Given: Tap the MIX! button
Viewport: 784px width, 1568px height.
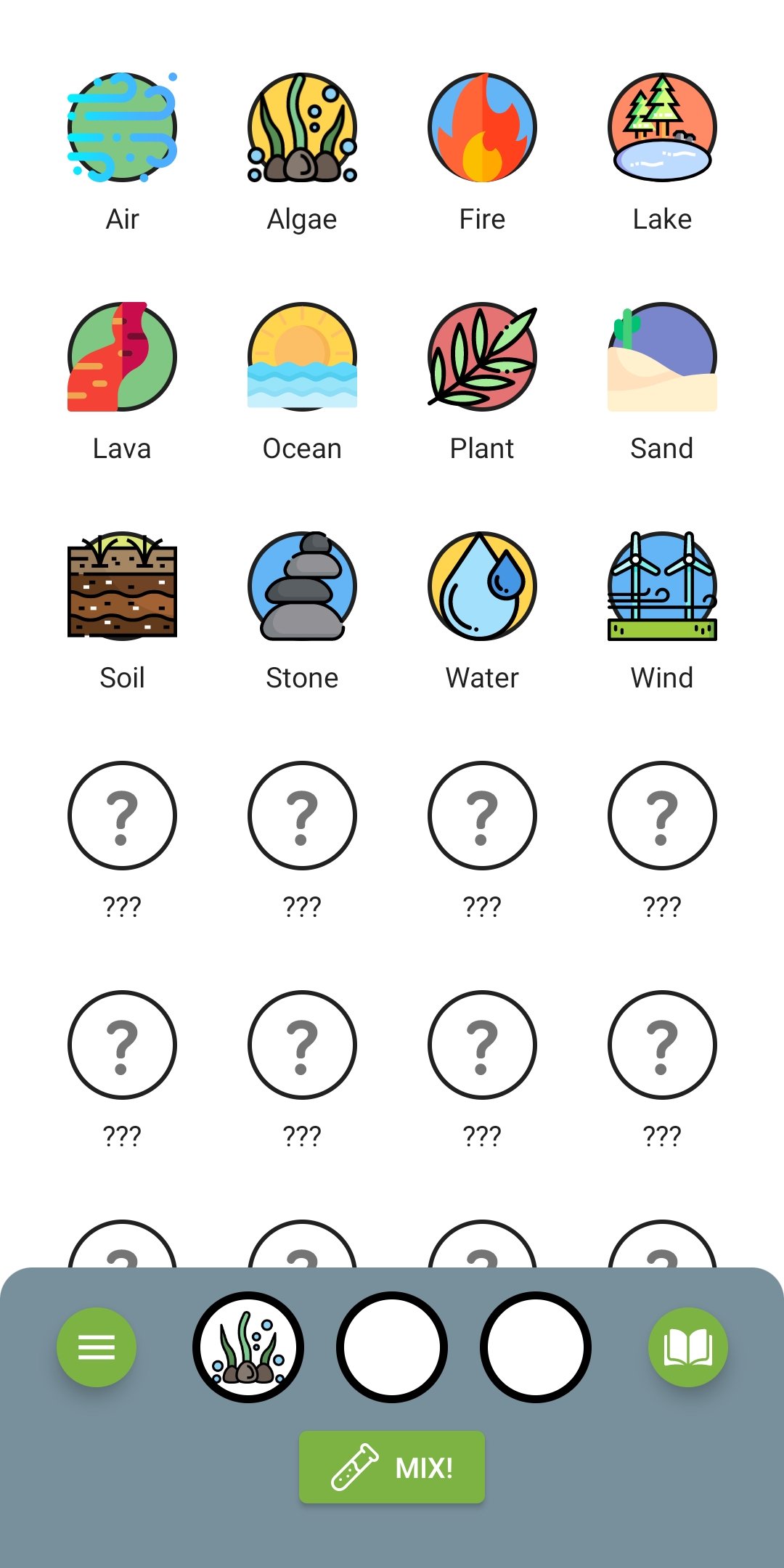Looking at the screenshot, I should click(x=392, y=1467).
